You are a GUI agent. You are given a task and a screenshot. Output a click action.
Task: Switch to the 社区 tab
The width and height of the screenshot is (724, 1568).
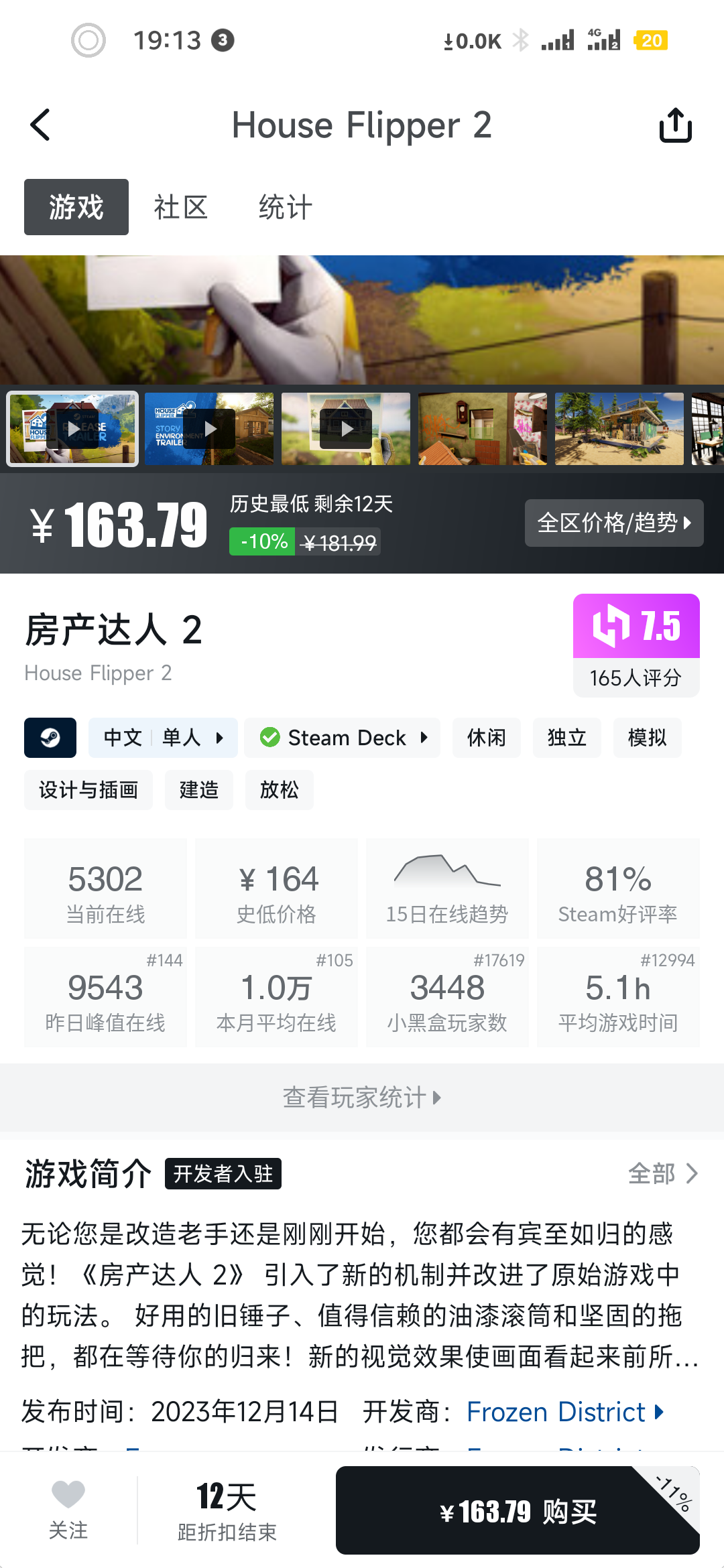tap(180, 207)
